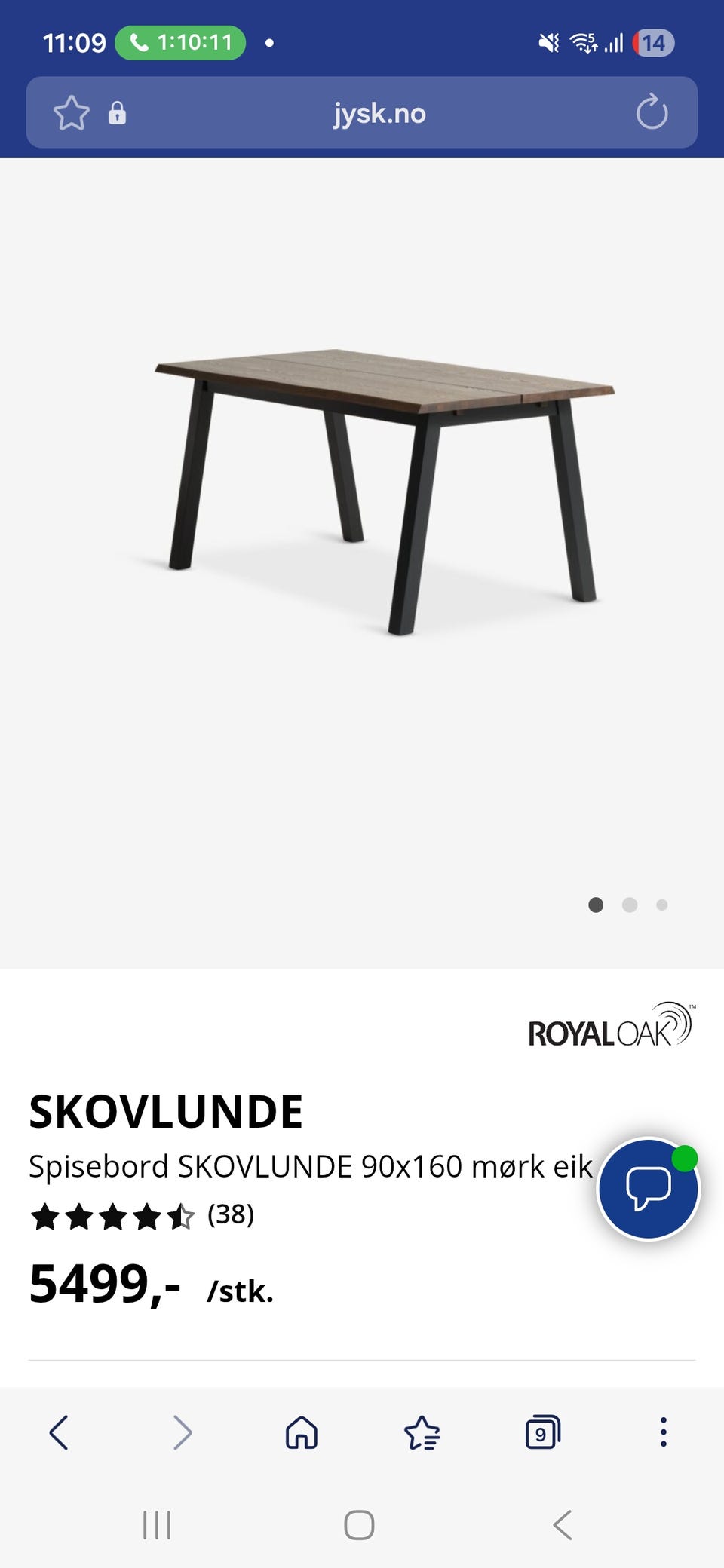Bookmark this page with the star icon
The width and height of the screenshot is (724, 1568).
coord(72,113)
